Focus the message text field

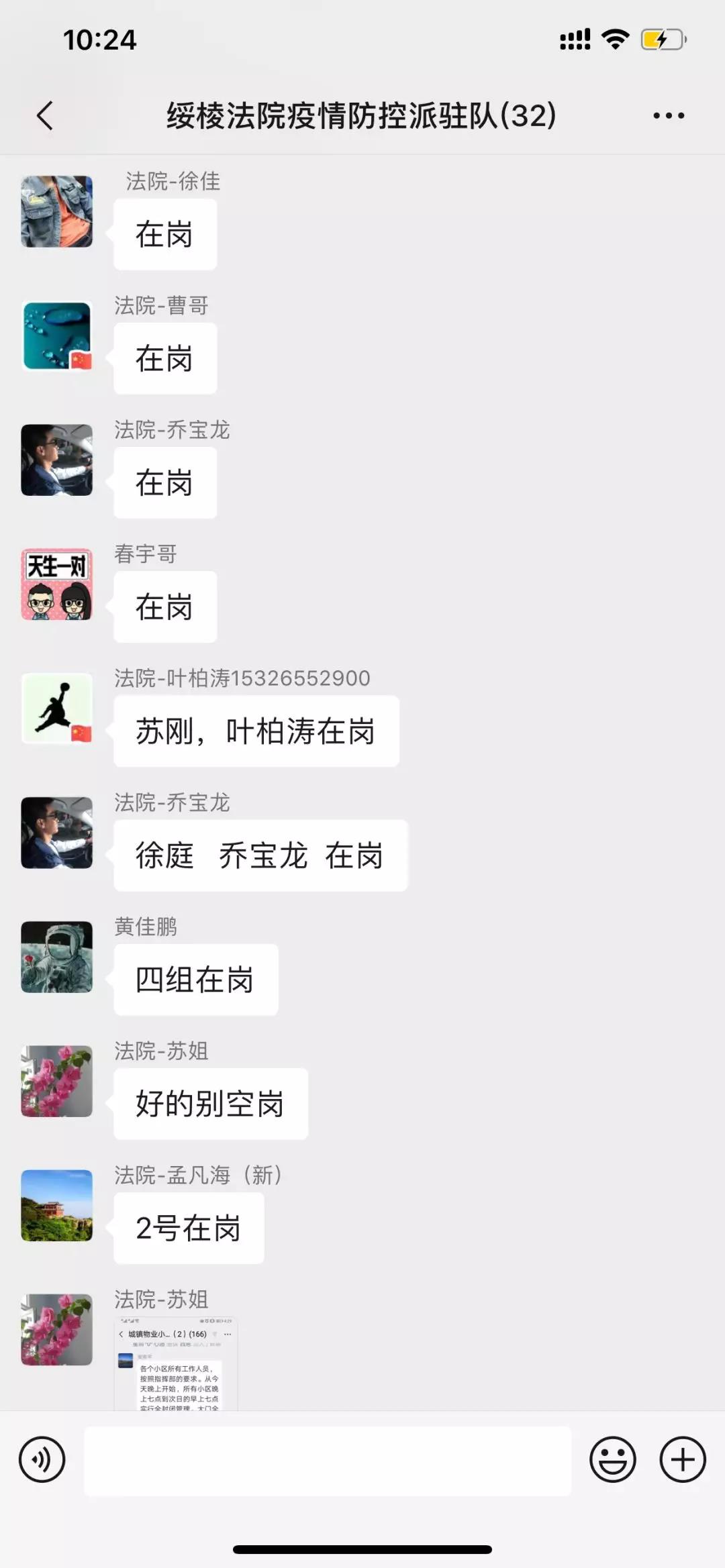click(x=328, y=1461)
